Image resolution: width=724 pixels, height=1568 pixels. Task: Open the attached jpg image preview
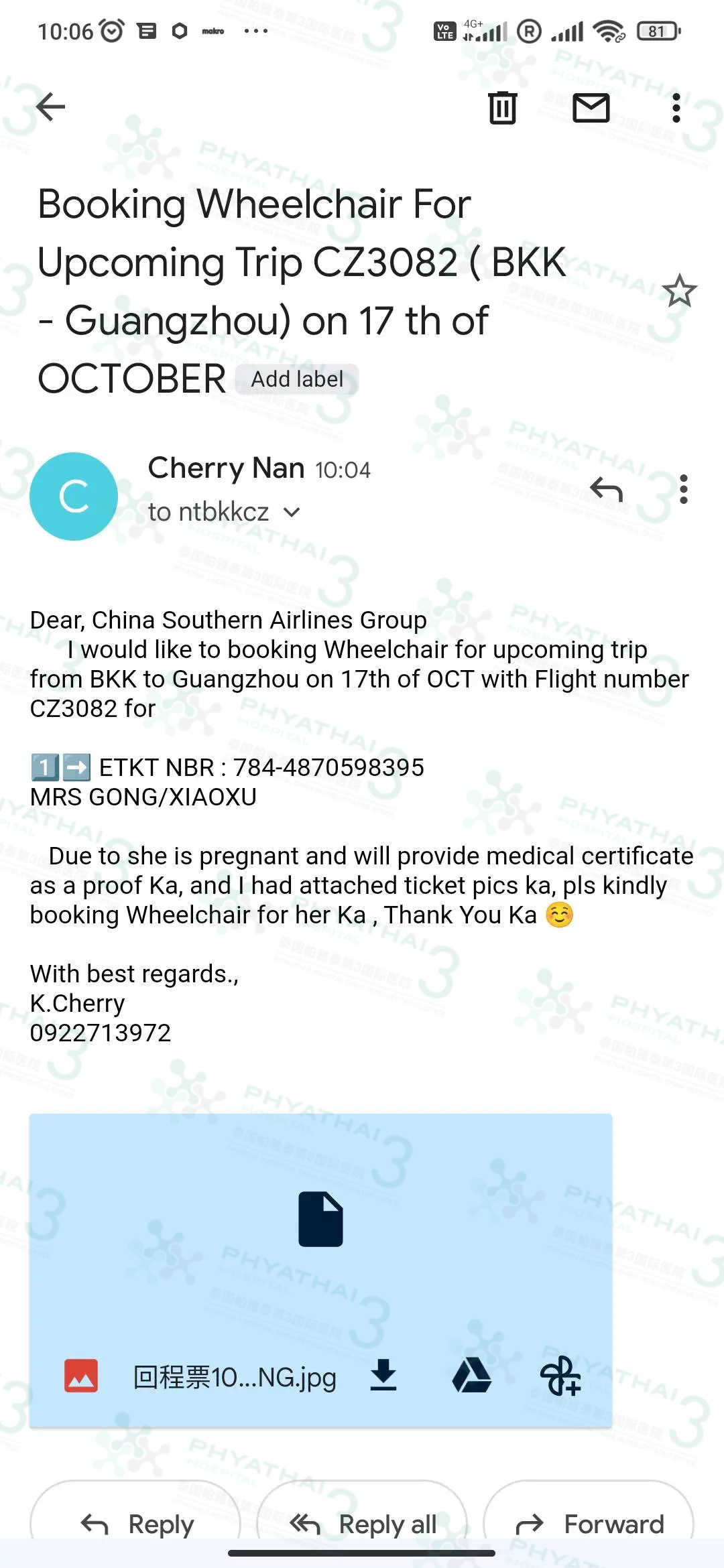pos(320,1220)
